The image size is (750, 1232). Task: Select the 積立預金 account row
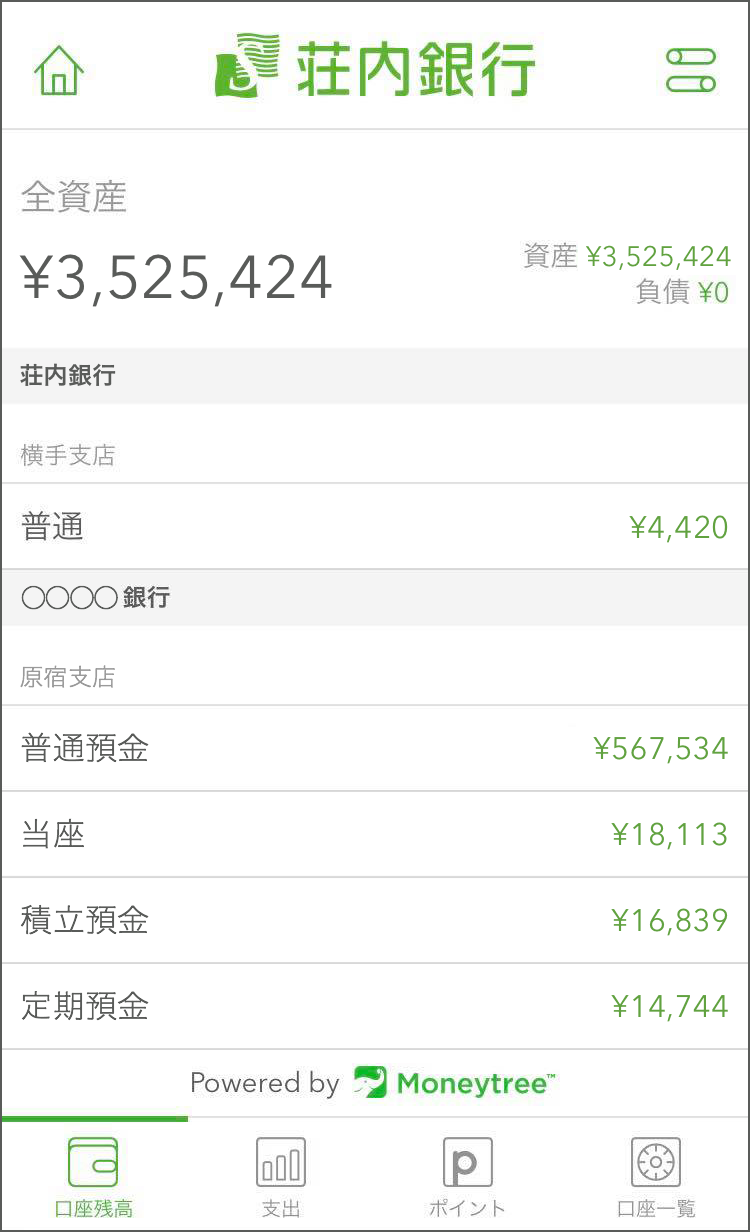point(375,920)
